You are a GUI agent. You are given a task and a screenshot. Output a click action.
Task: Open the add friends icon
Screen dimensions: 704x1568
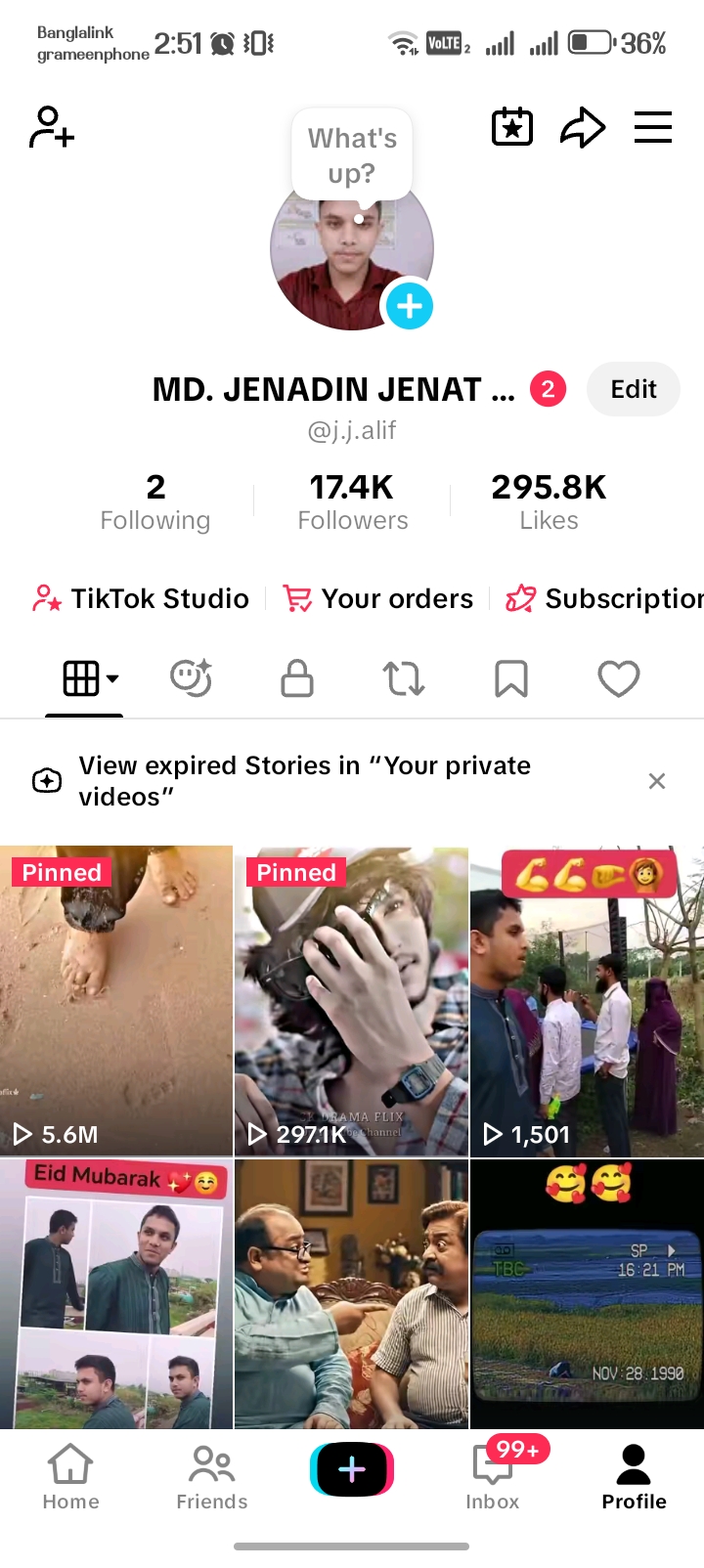[52, 127]
